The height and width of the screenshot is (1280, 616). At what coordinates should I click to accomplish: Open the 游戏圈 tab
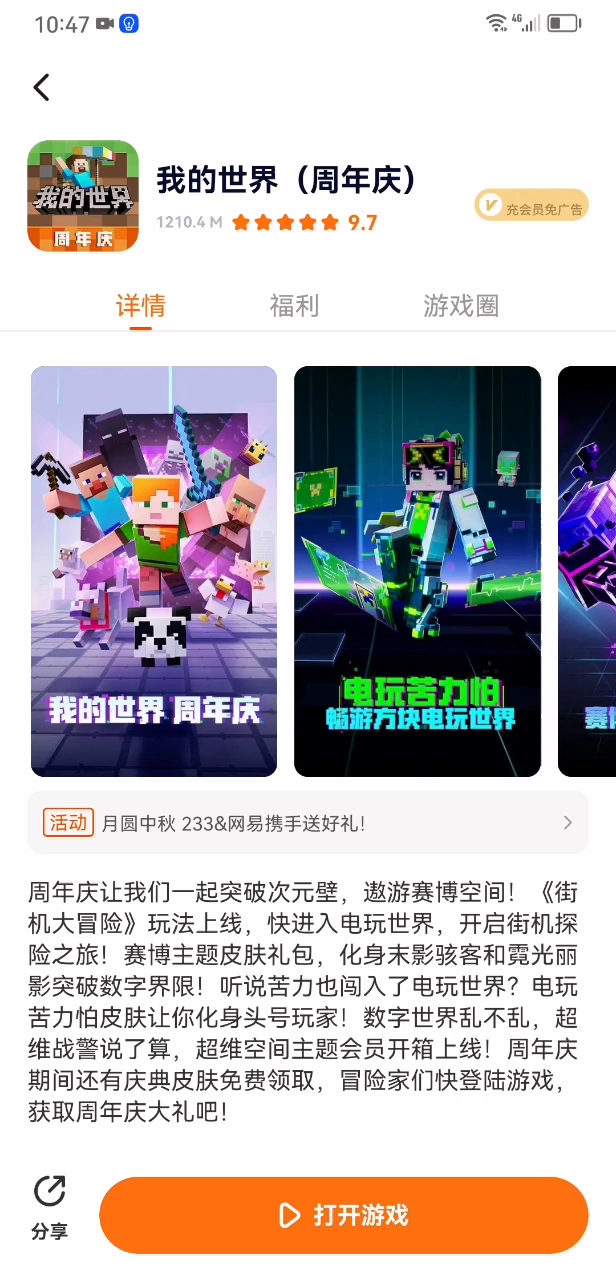click(x=460, y=306)
